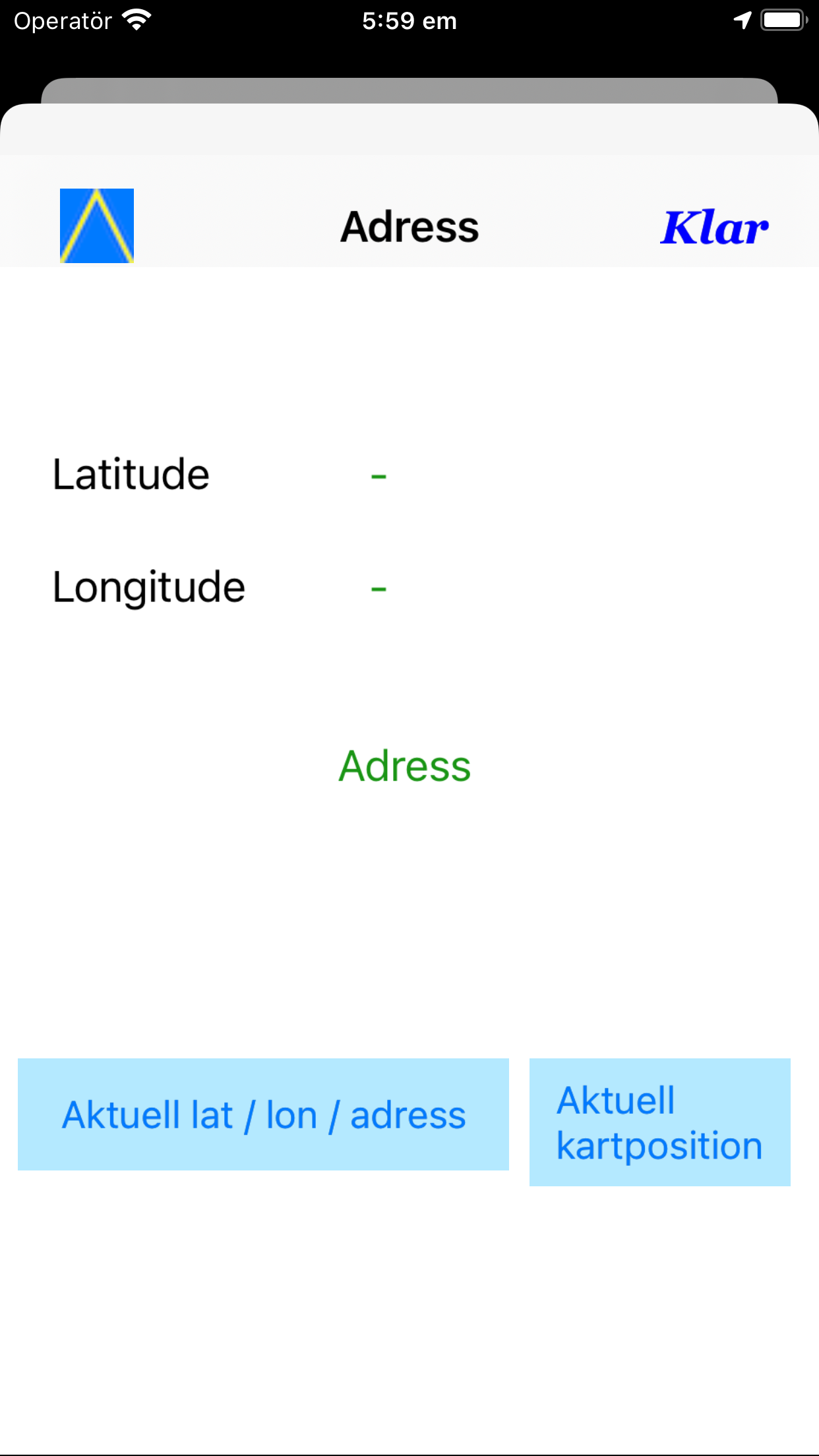Tap the signal strength icon
This screenshot has height=1456, width=819.
click(x=136, y=20)
